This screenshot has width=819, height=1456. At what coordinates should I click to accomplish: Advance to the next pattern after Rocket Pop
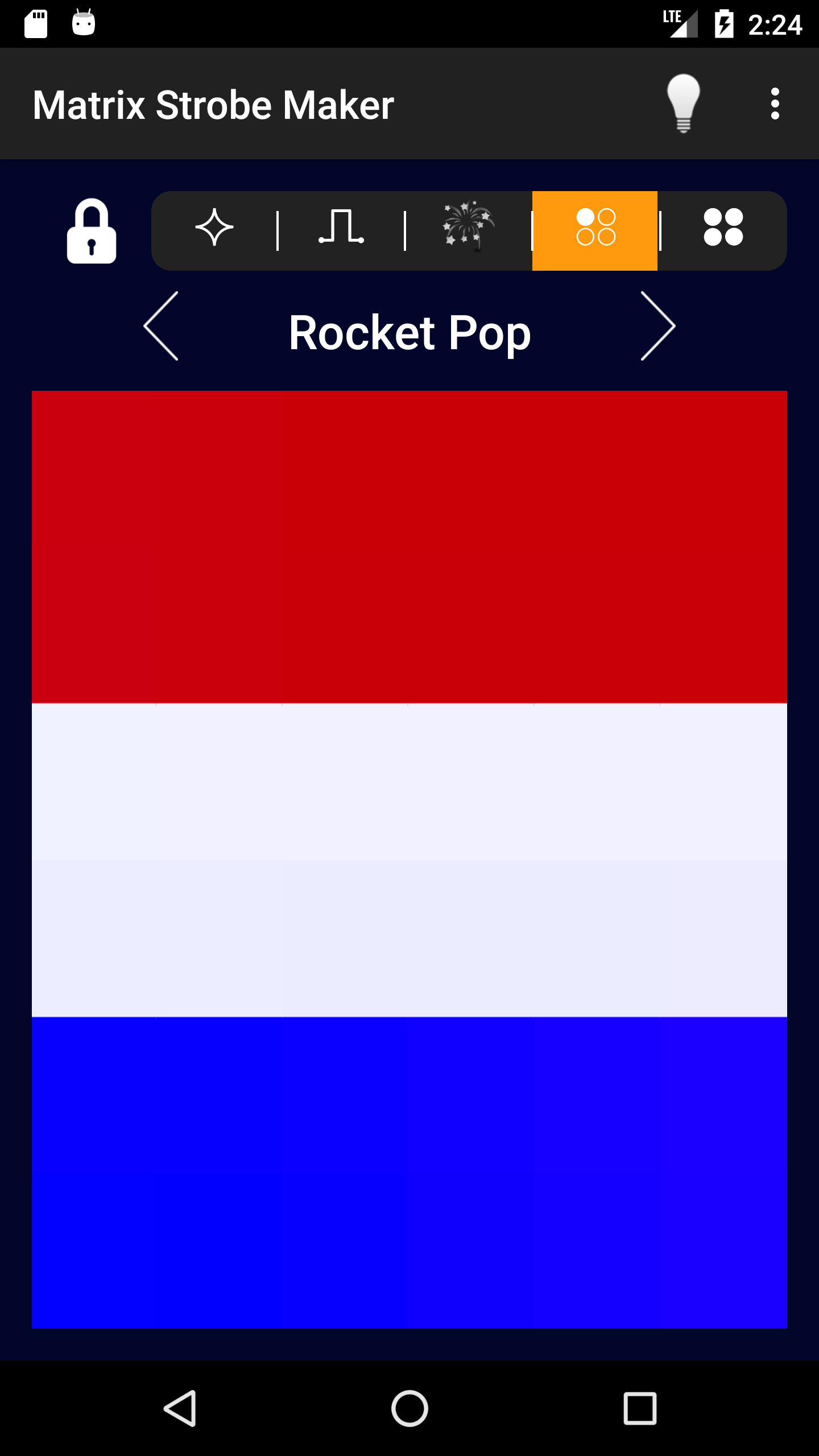658,326
